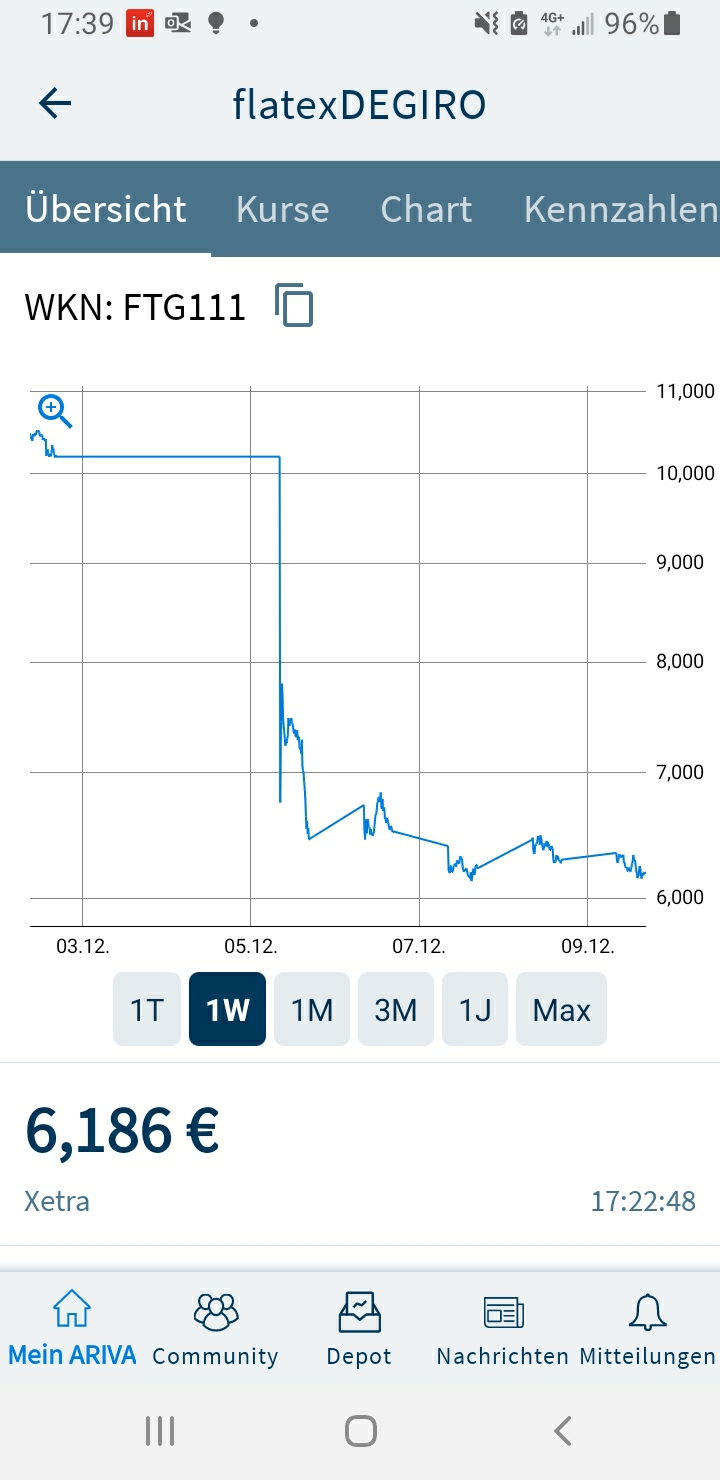Select the 1J chart range
This screenshot has width=720, height=1480.
click(x=475, y=1009)
